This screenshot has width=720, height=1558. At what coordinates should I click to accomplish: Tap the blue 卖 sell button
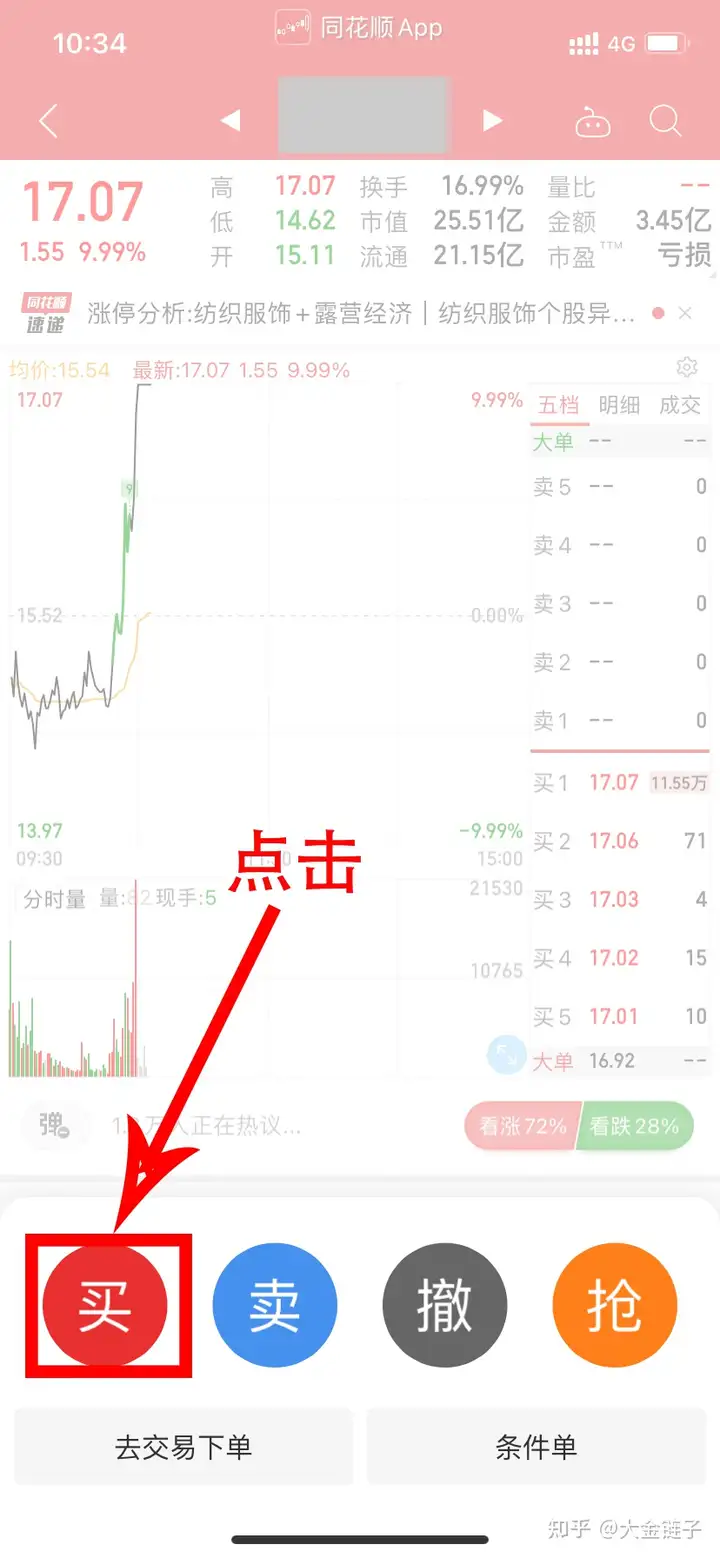[x=275, y=1306]
